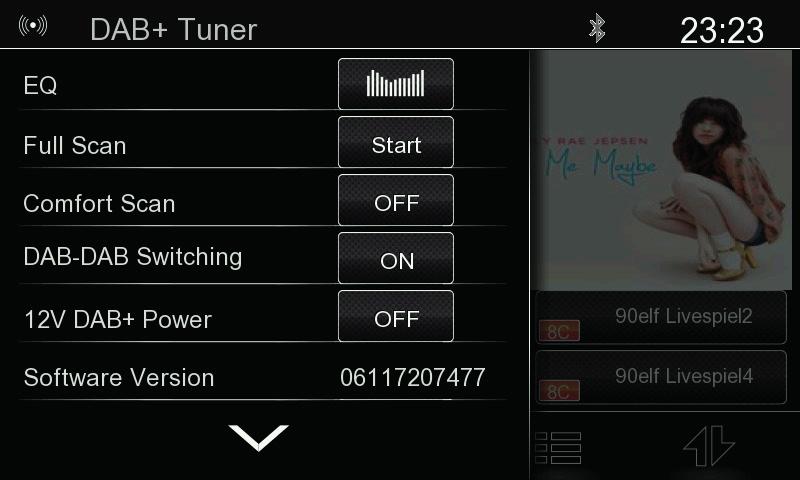Start the Full Scan
The width and height of the screenshot is (800, 480).
click(x=396, y=143)
